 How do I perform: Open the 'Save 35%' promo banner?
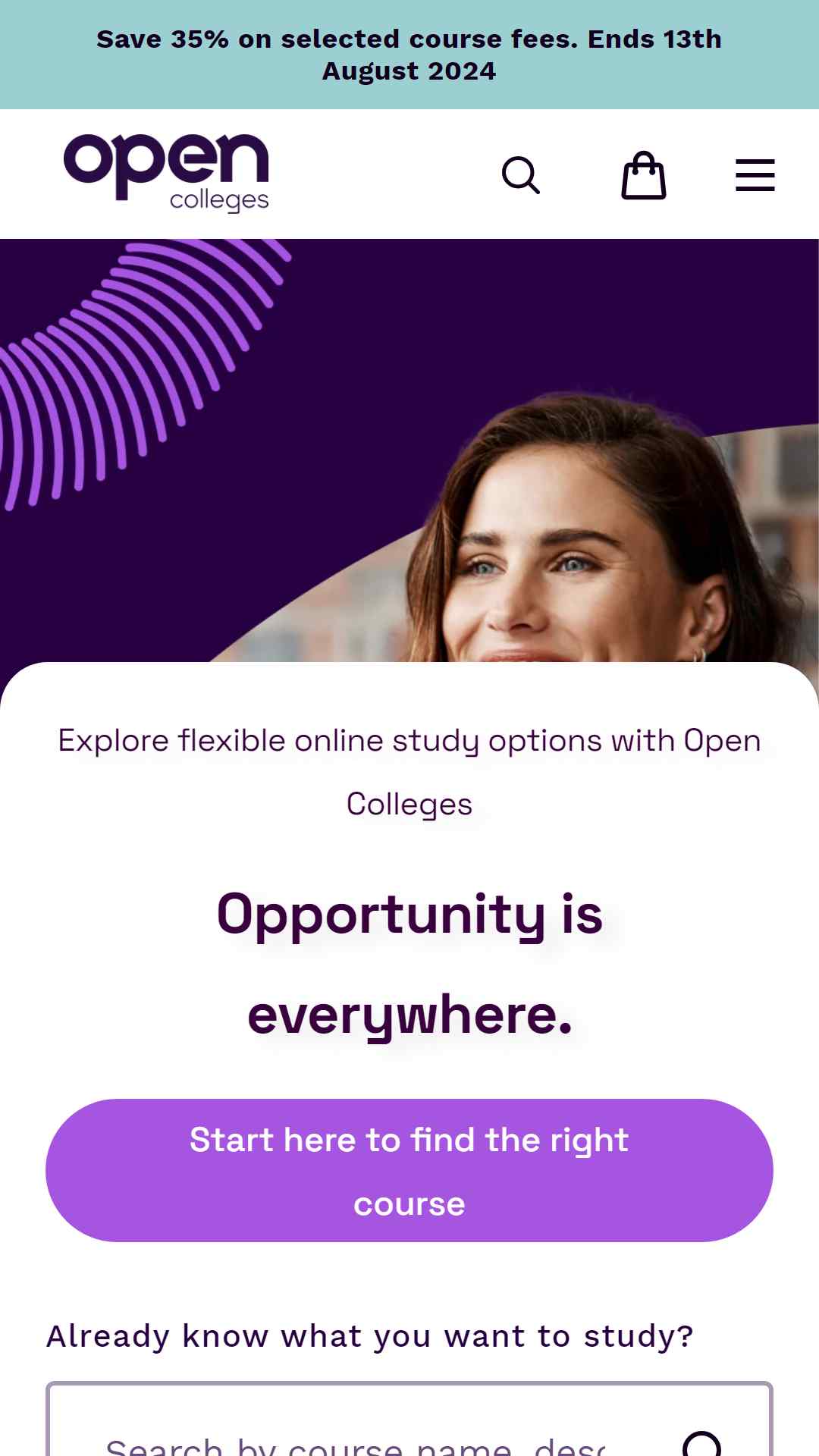pyautogui.click(x=409, y=55)
